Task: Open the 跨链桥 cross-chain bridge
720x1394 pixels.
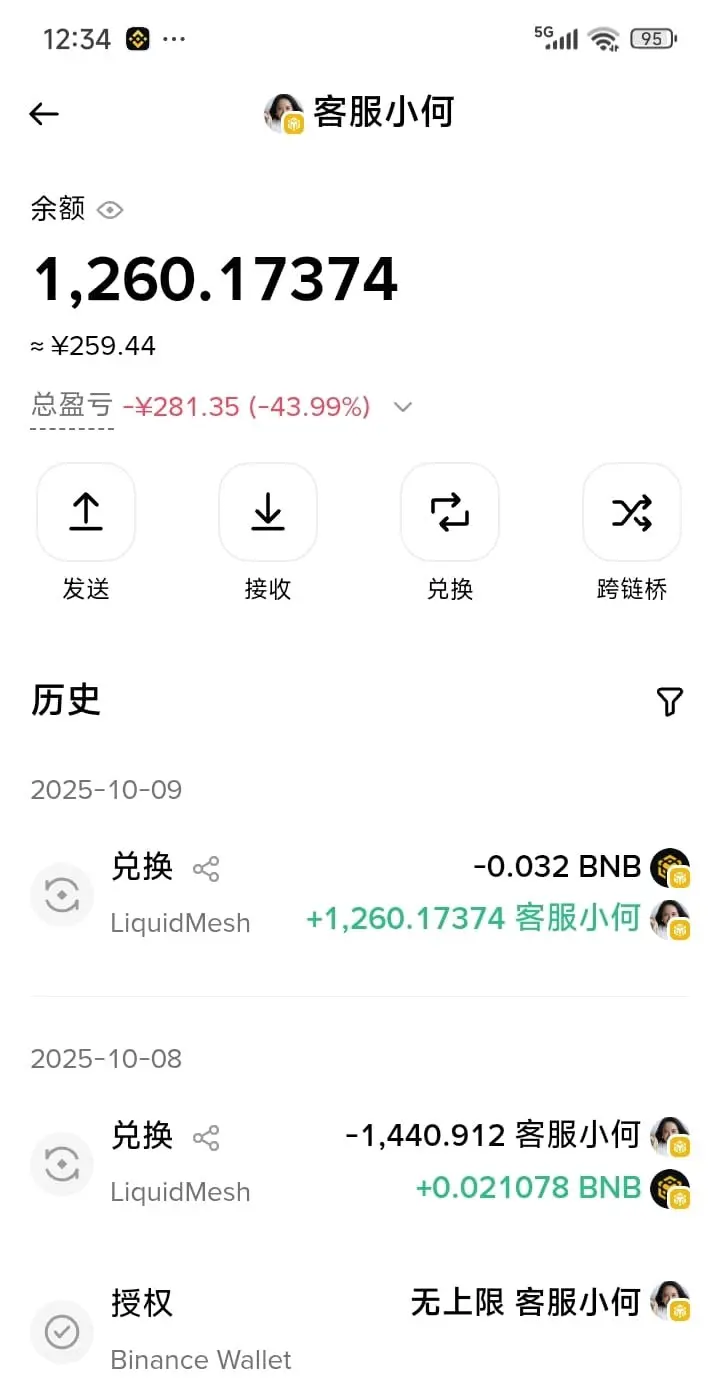Action: (x=632, y=512)
